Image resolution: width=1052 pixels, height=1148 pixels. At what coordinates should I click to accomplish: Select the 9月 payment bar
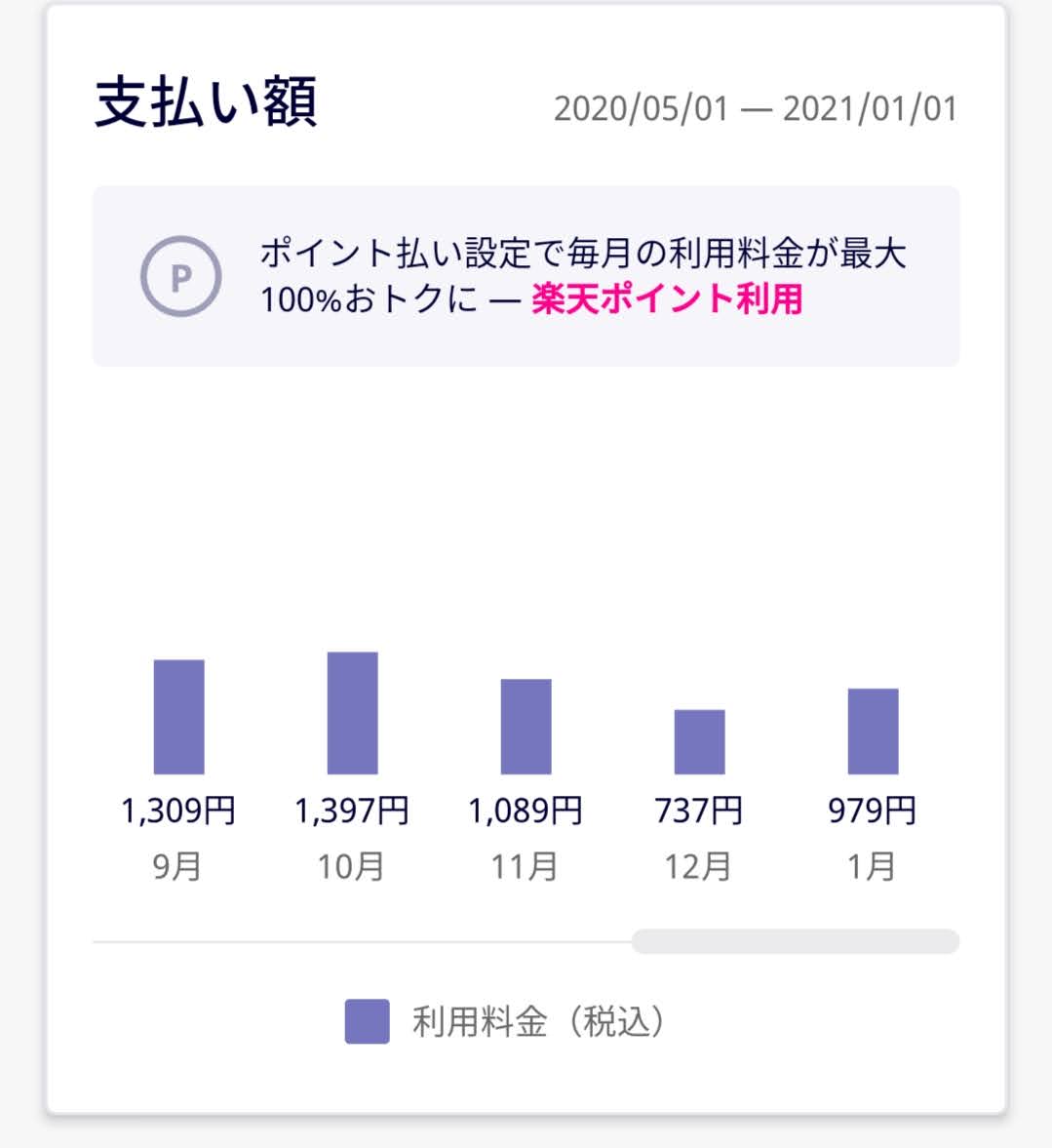pos(179,717)
